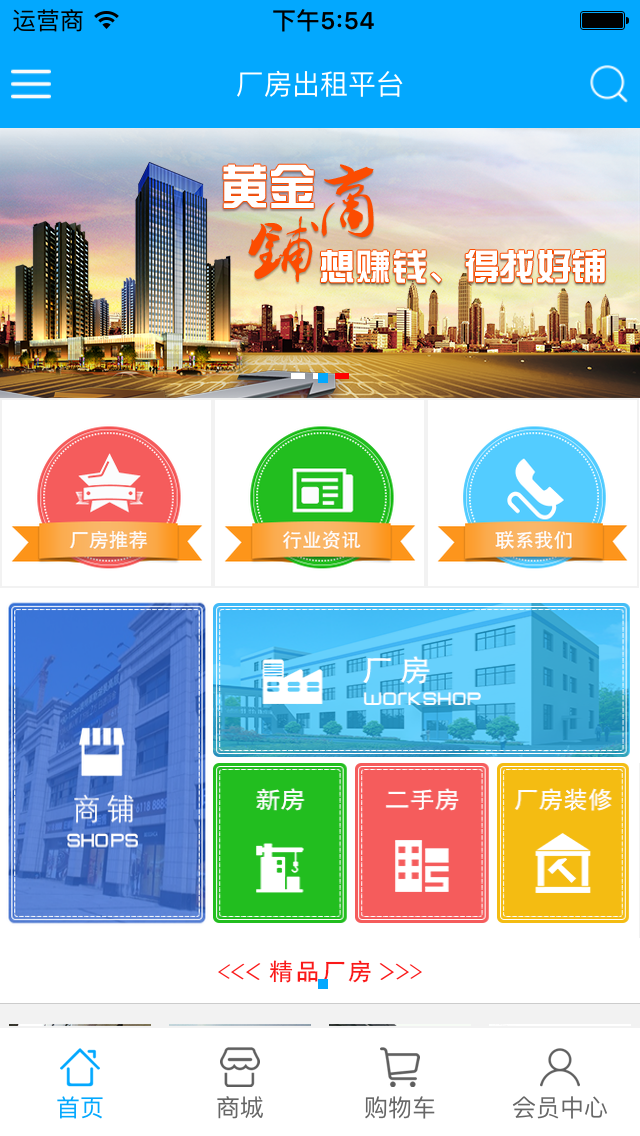This screenshot has height=1136, width=640.
Task: Go to the 购物车 tab
Action: pos(399,1082)
